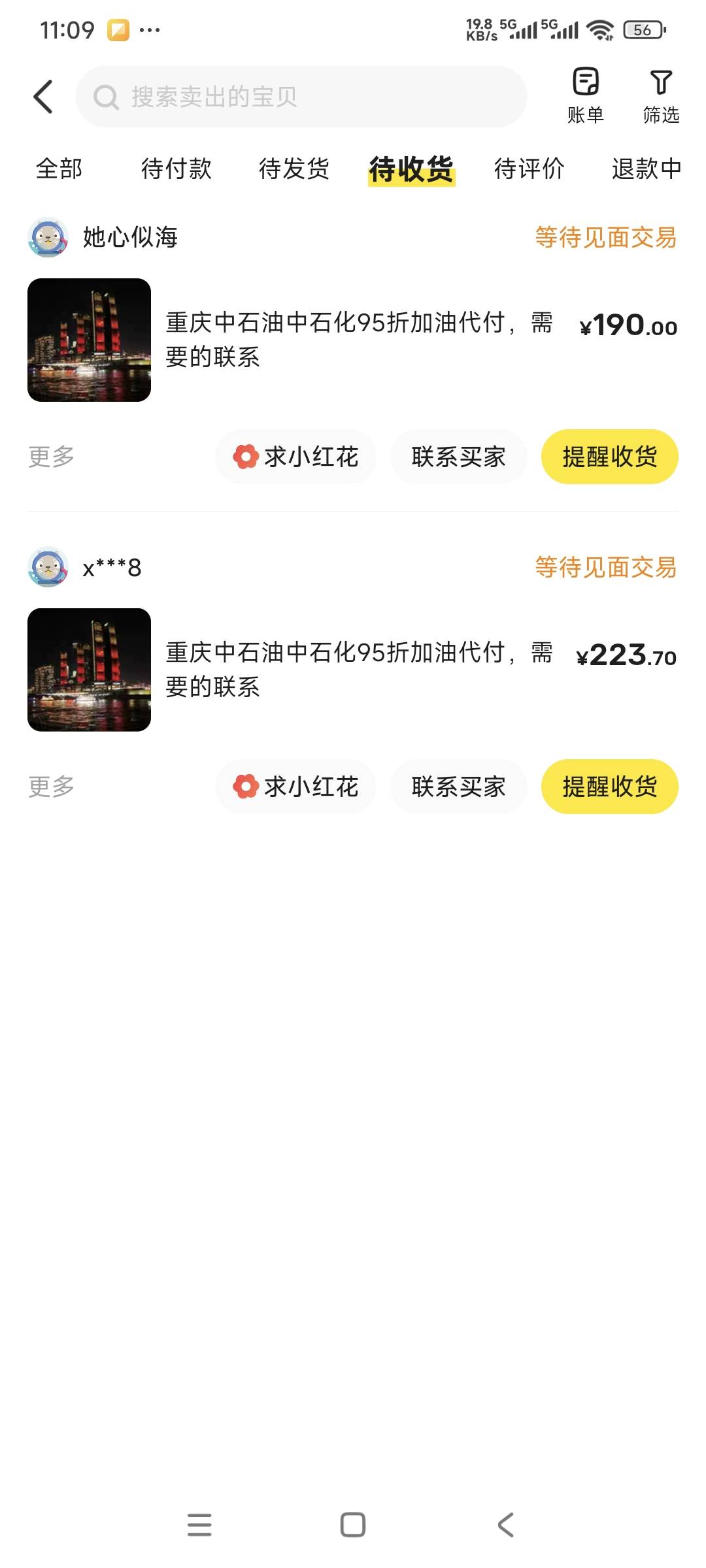Open the ¥190.00 order details

(x=353, y=340)
